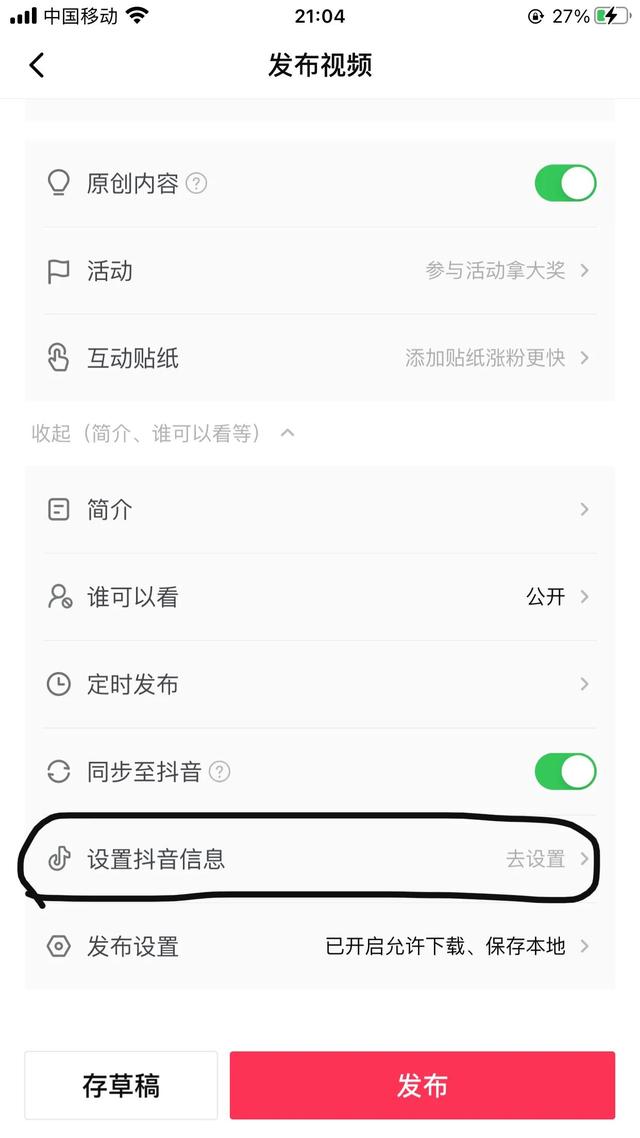The image size is (640, 1138).
Task: Toggle the 原创内容 switch off
Action: (565, 184)
